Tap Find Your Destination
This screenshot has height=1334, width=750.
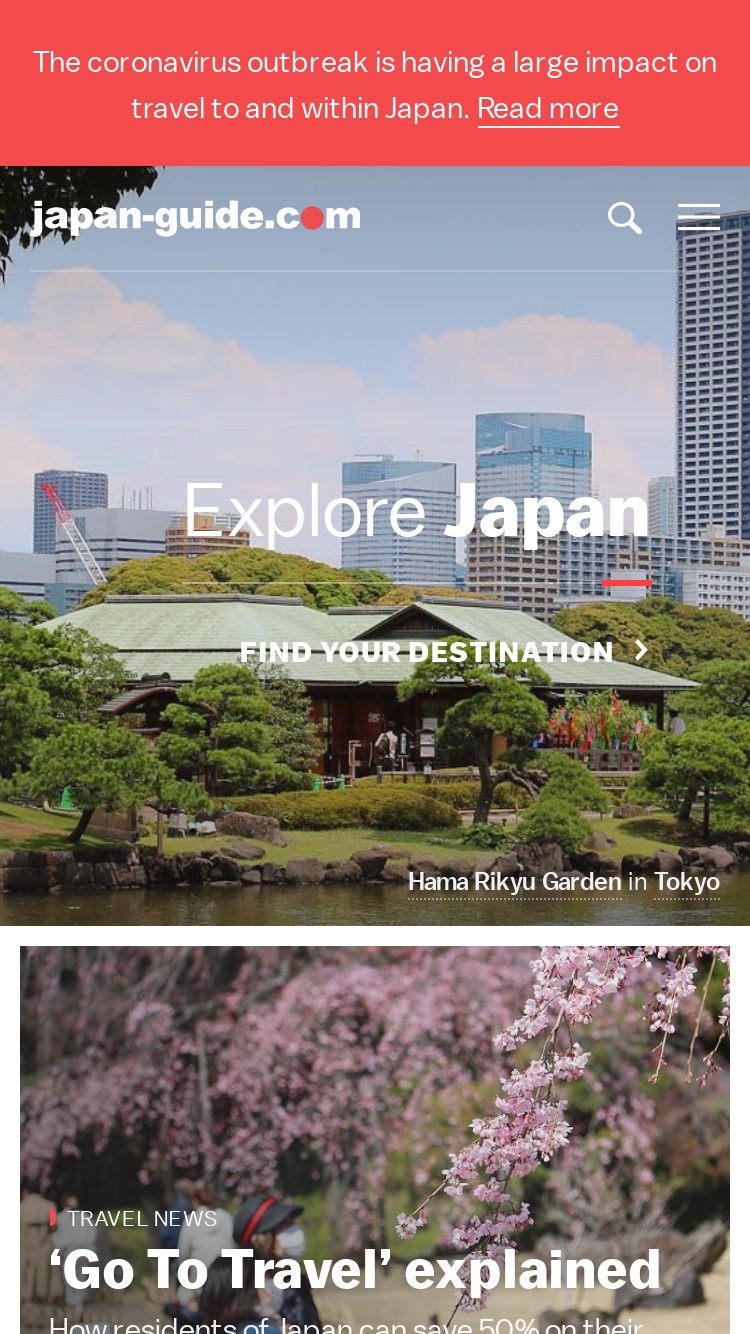[445, 652]
